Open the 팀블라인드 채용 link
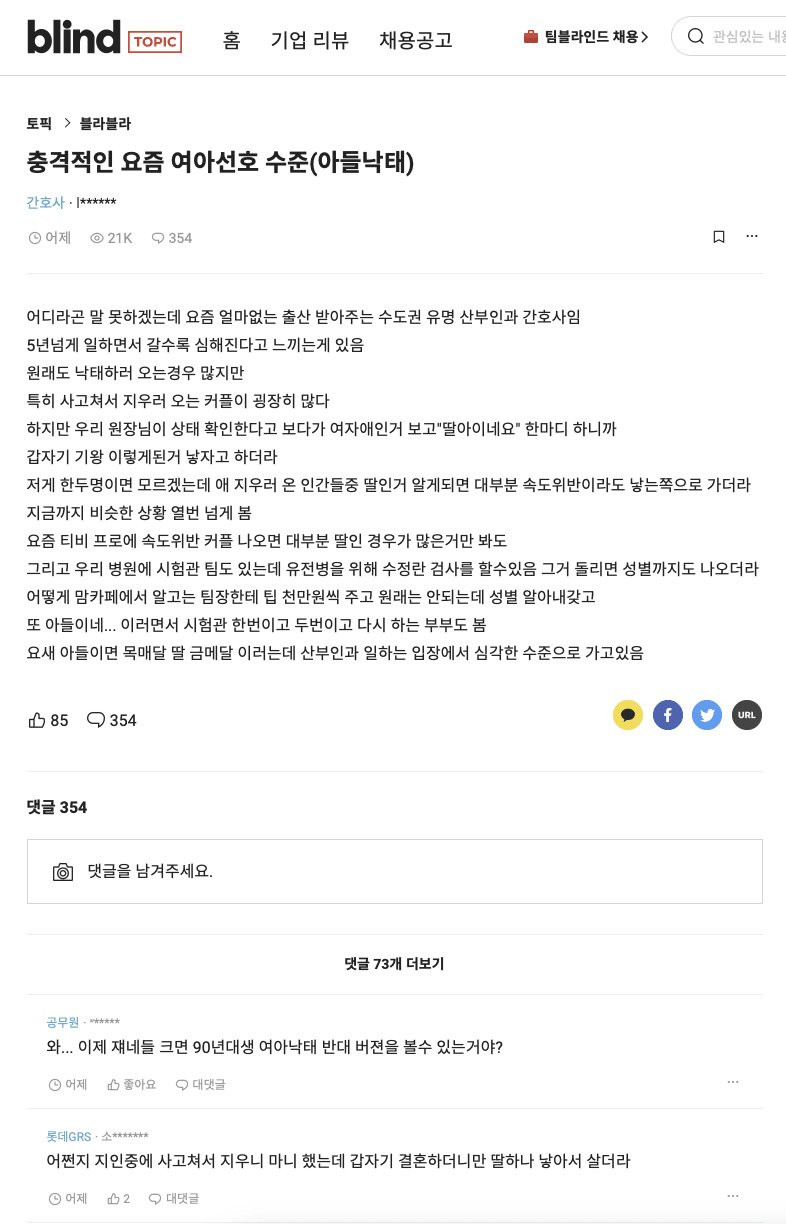This screenshot has height=1224, width=786. pos(587,37)
